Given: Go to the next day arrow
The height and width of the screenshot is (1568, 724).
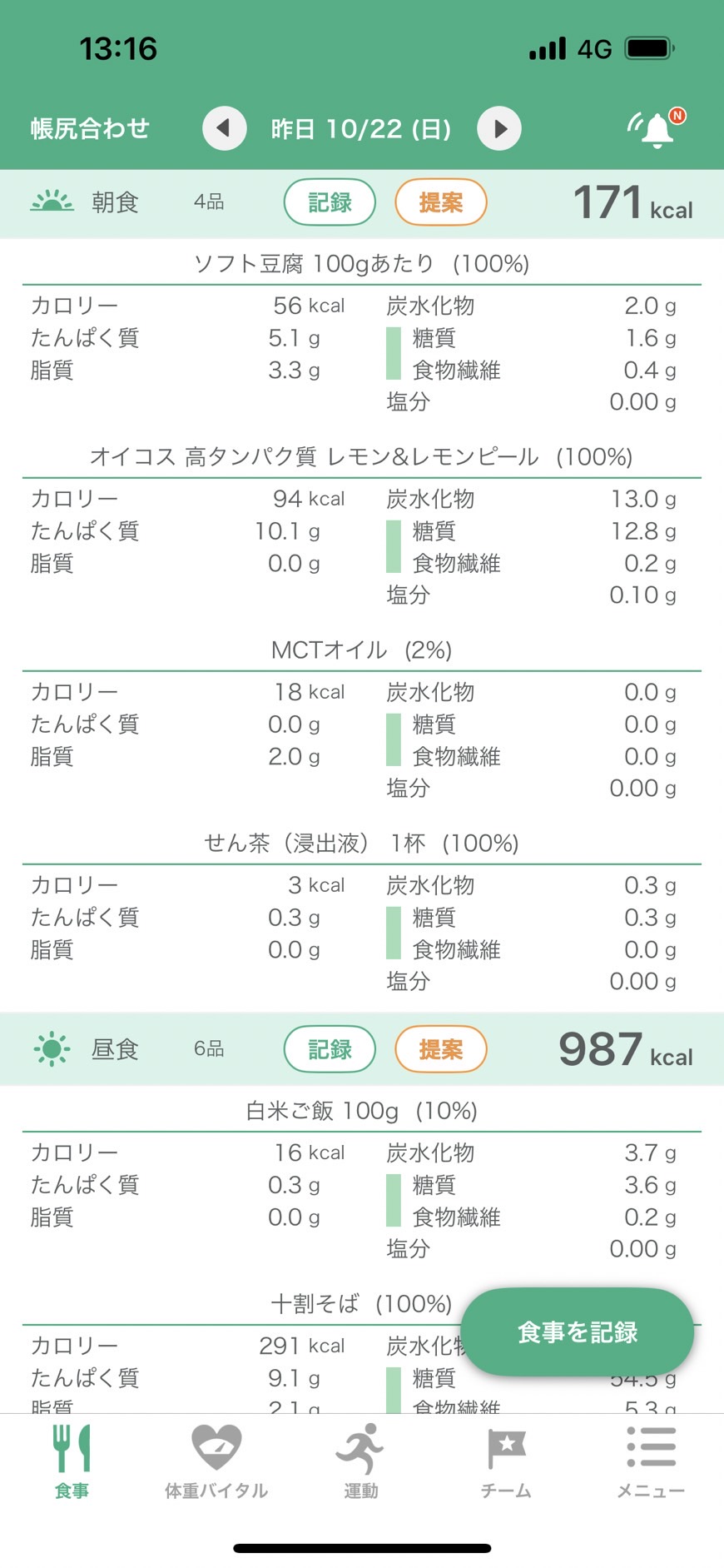Looking at the screenshot, I should point(499,128).
